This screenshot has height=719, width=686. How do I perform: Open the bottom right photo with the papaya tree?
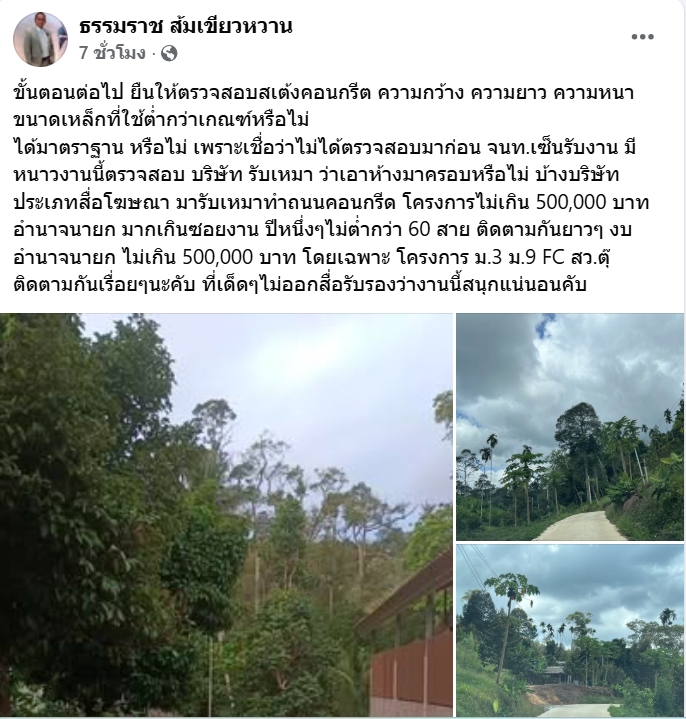point(570,631)
